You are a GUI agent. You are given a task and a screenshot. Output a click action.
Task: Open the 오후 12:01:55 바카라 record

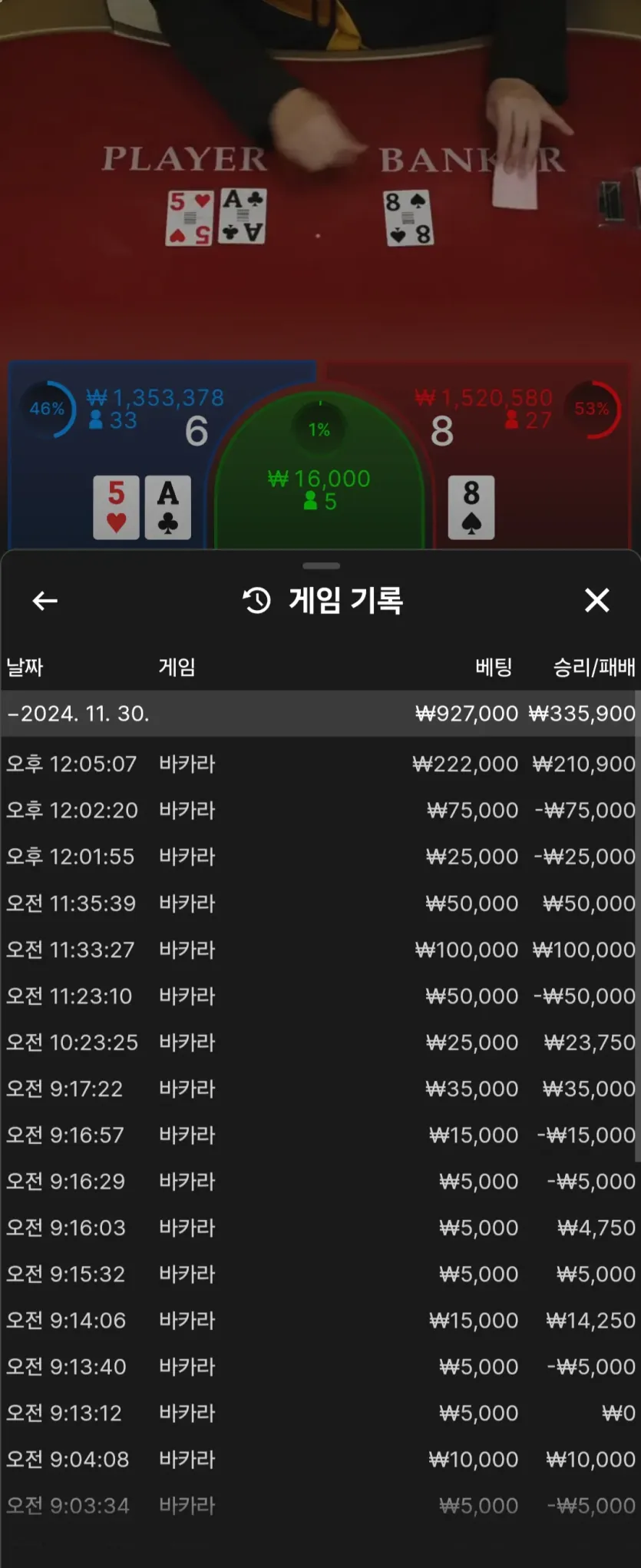click(x=319, y=857)
